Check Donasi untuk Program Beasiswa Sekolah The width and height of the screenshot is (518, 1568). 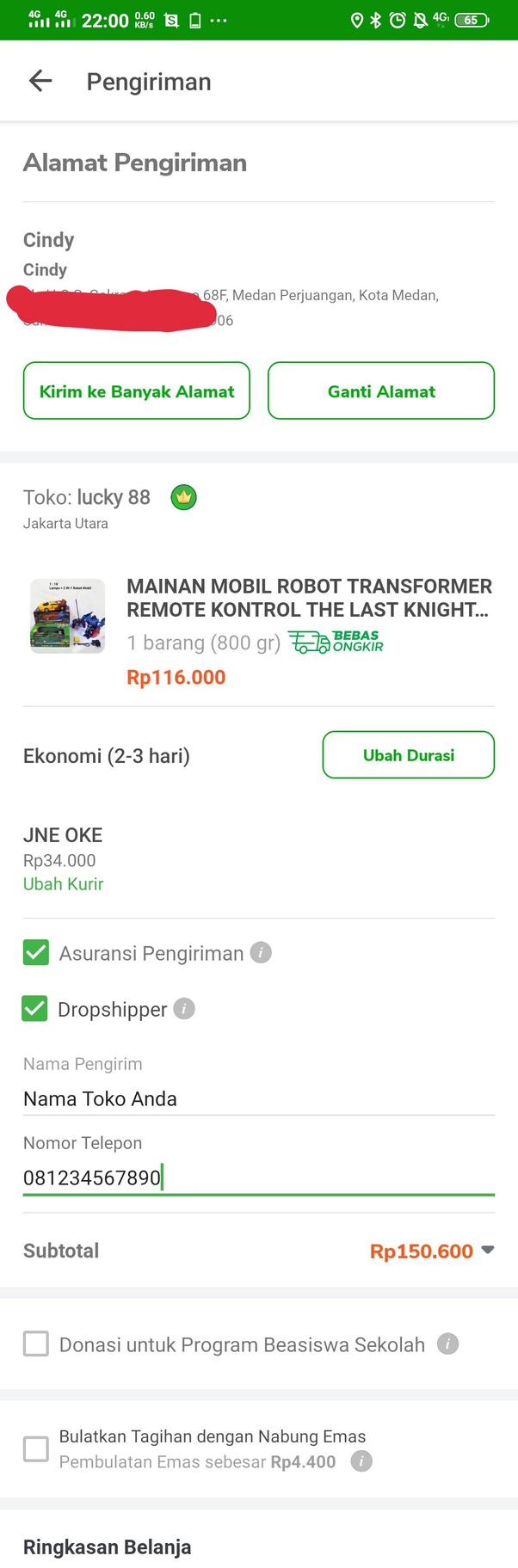pyautogui.click(x=36, y=1344)
